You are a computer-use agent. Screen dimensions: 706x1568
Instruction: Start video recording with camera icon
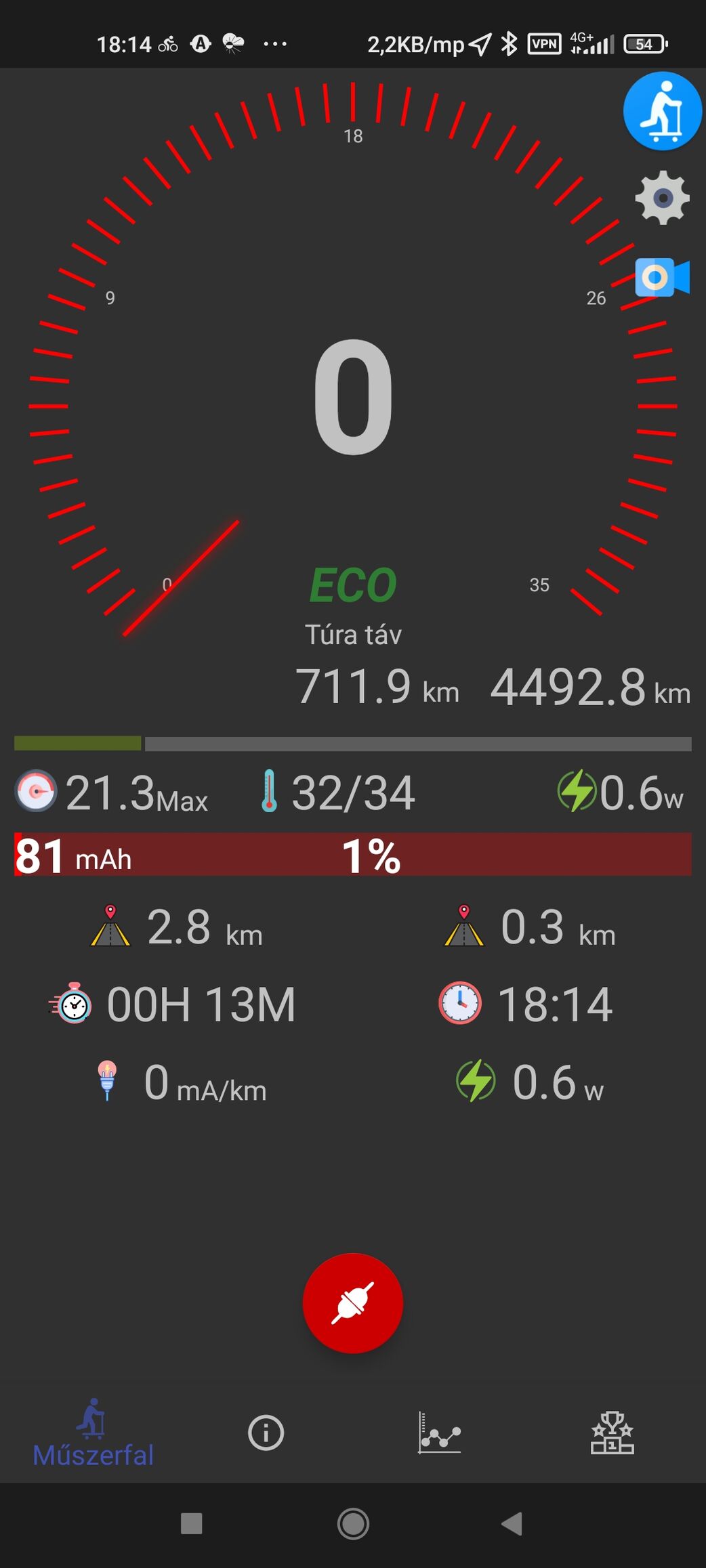tap(662, 277)
